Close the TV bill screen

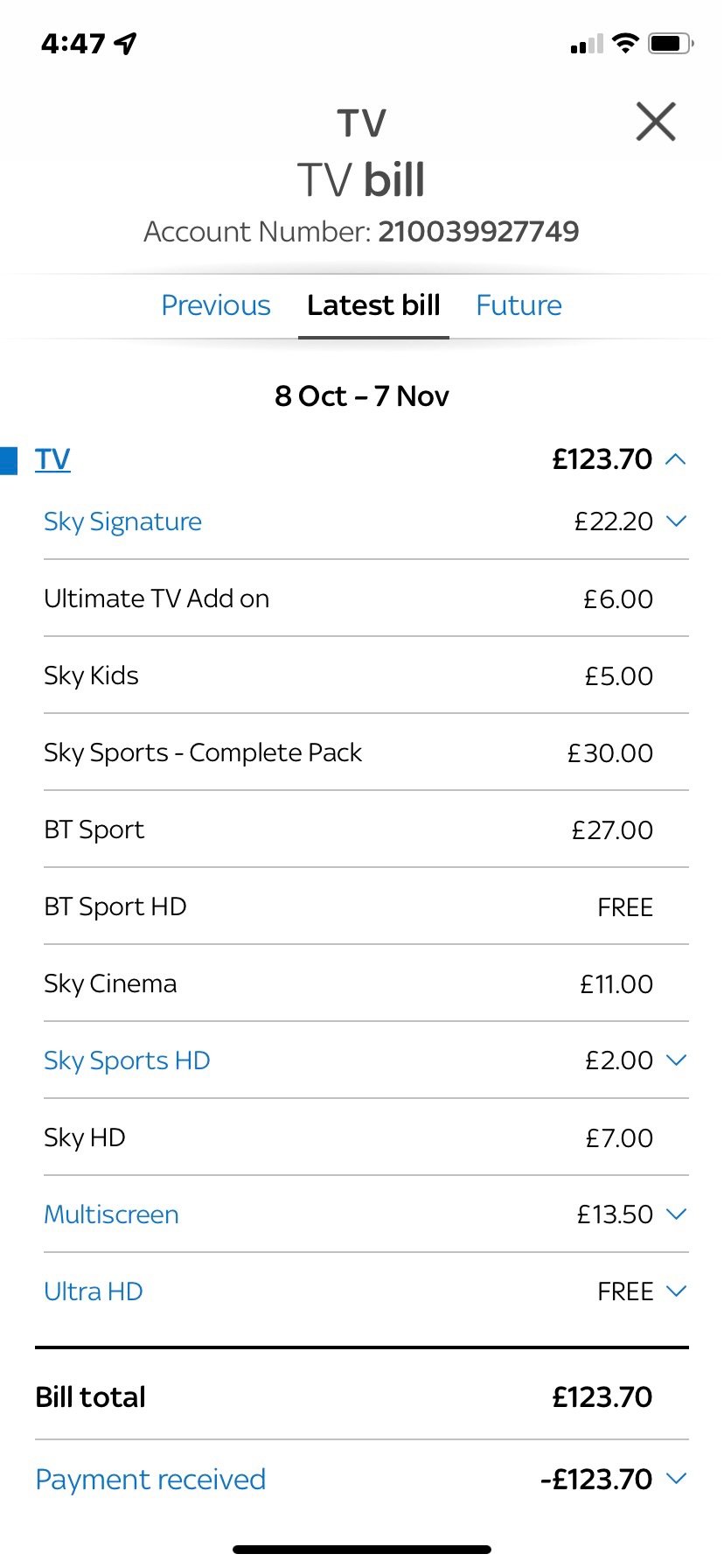[x=656, y=122]
